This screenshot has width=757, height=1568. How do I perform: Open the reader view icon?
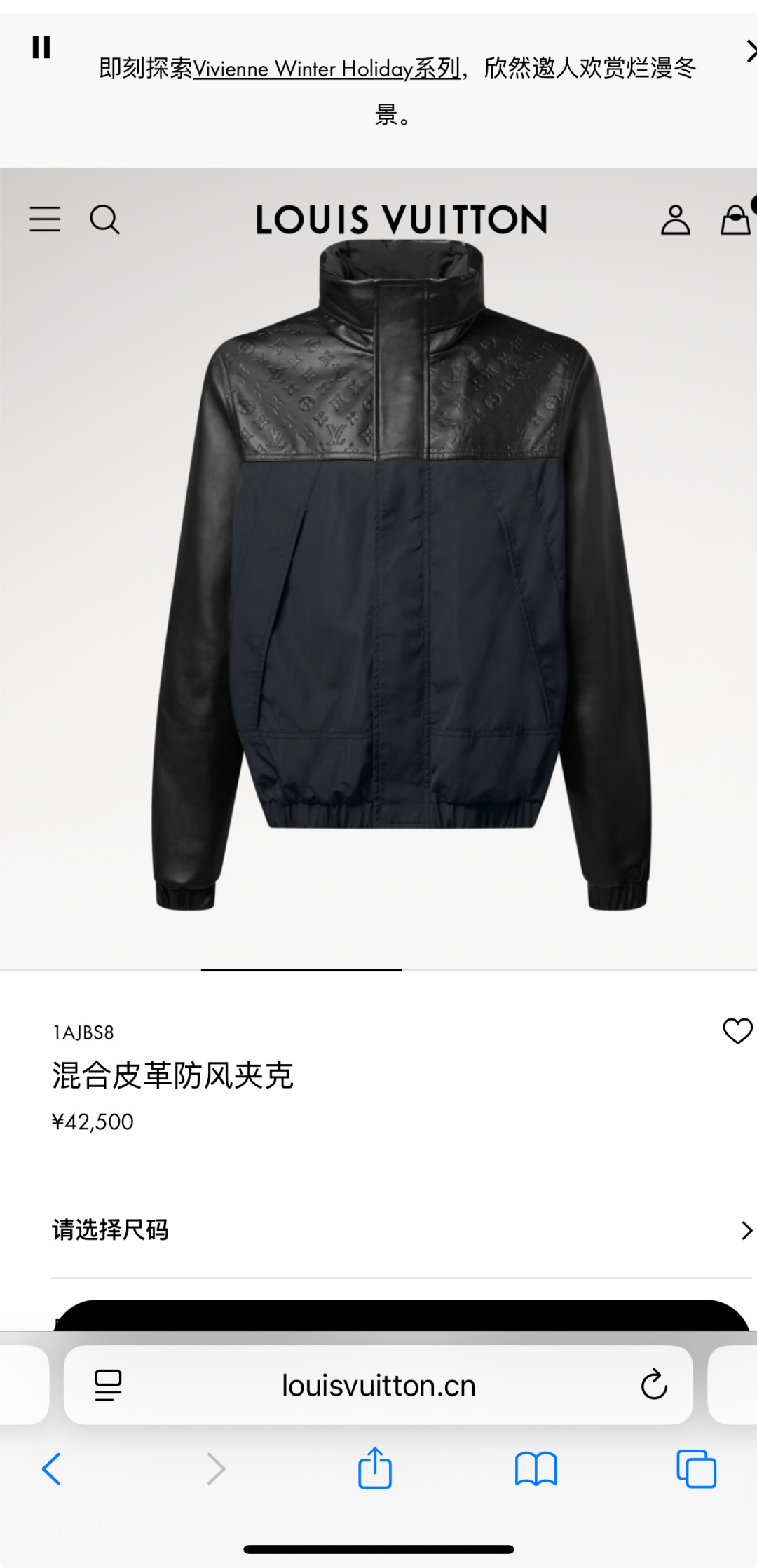click(x=106, y=1384)
